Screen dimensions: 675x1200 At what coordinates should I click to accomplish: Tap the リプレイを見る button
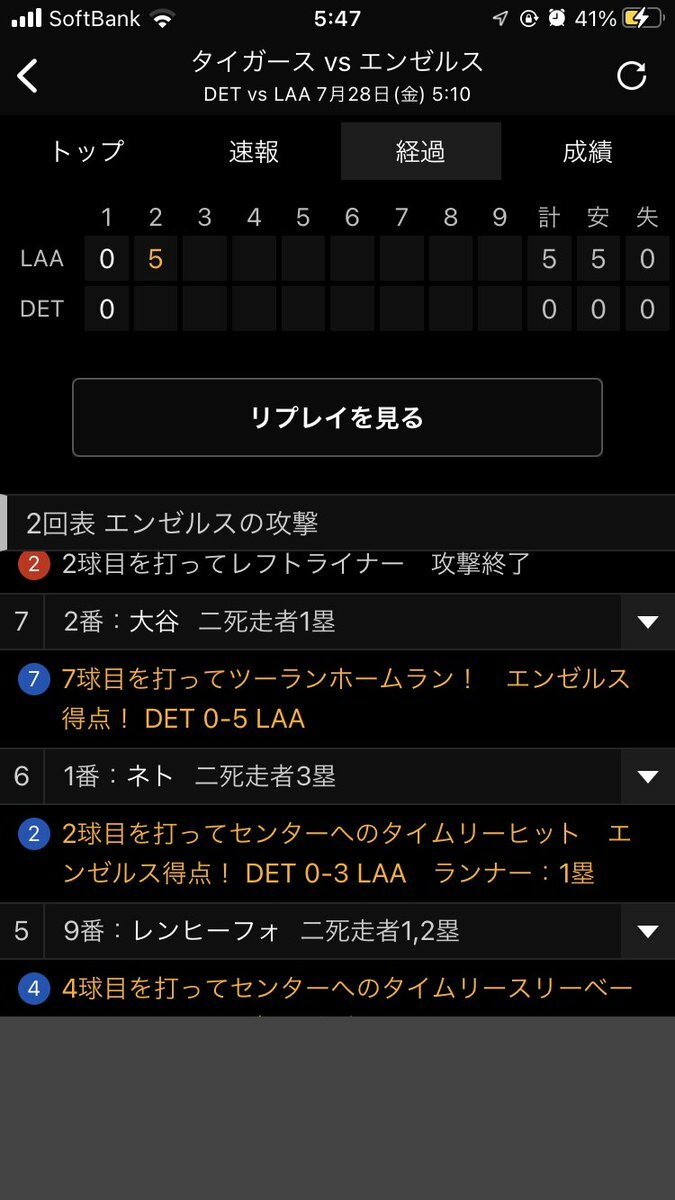(337, 418)
